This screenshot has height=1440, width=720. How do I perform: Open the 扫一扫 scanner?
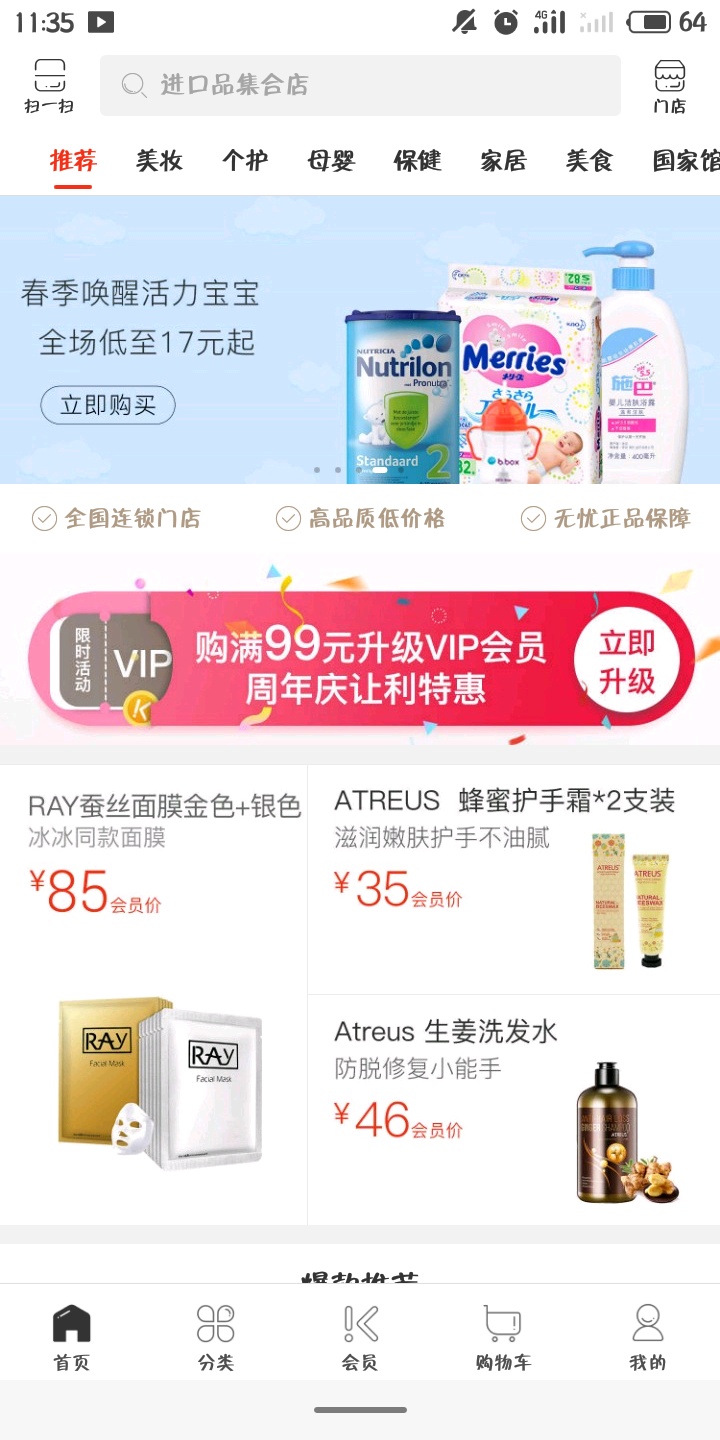[x=49, y=86]
